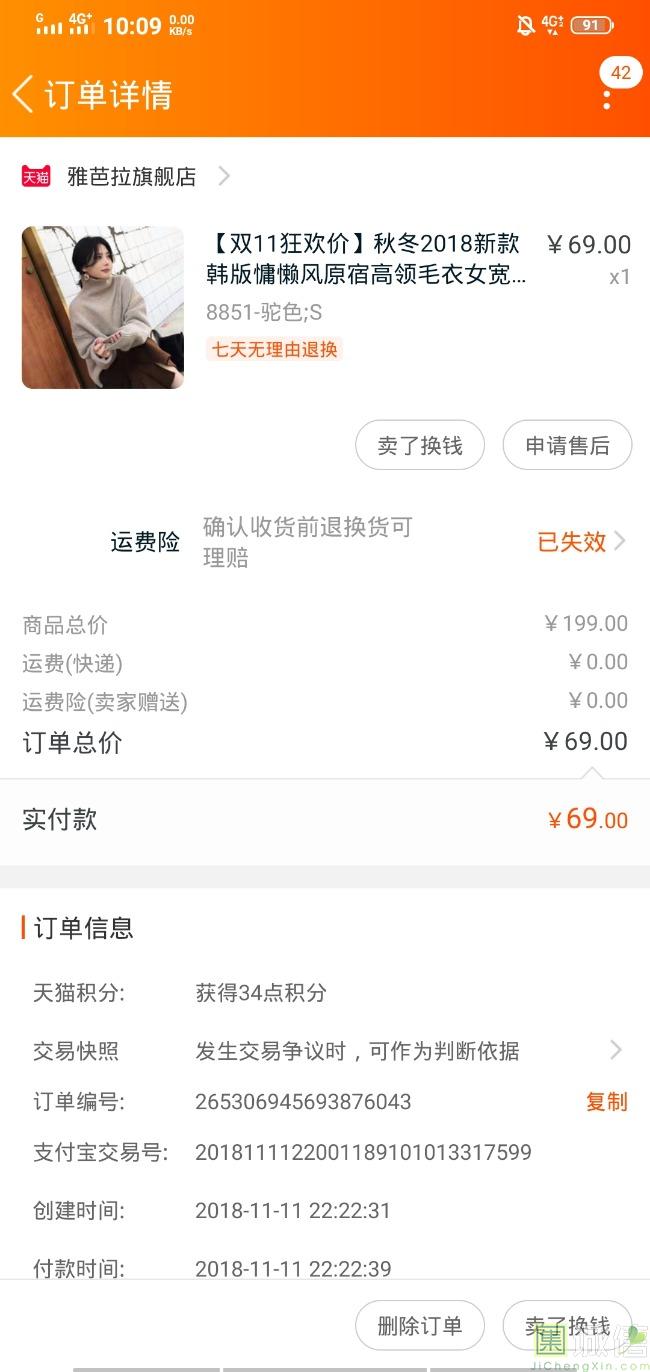Go back from order details
Image resolution: width=650 pixels, height=1372 pixels.
tap(24, 94)
